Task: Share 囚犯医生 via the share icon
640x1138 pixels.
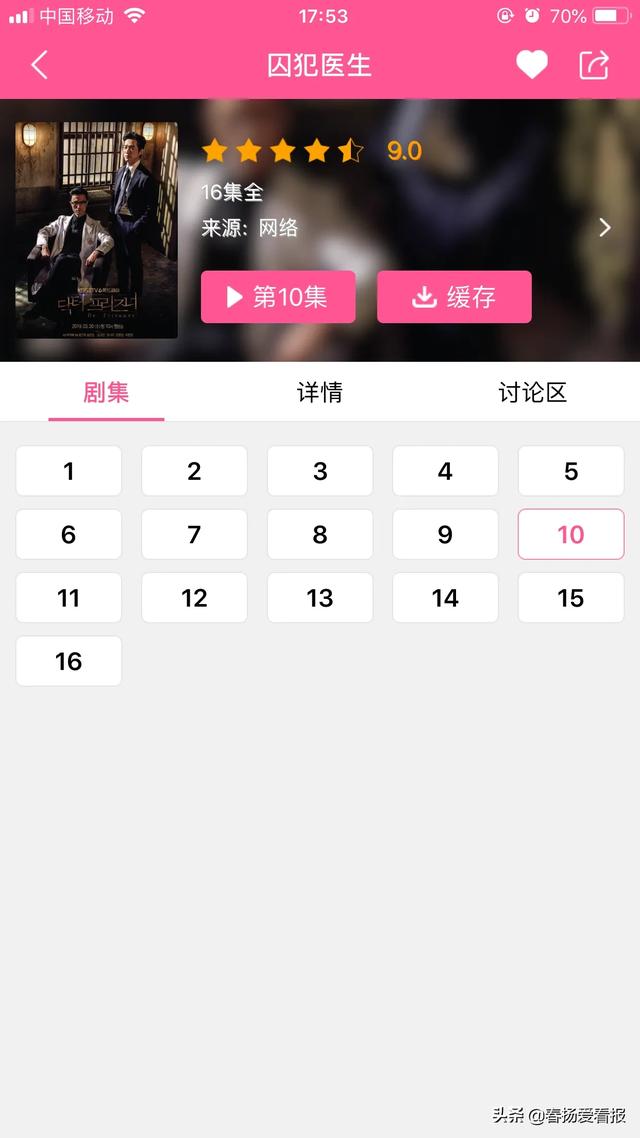Action: click(x=594, y=65)
